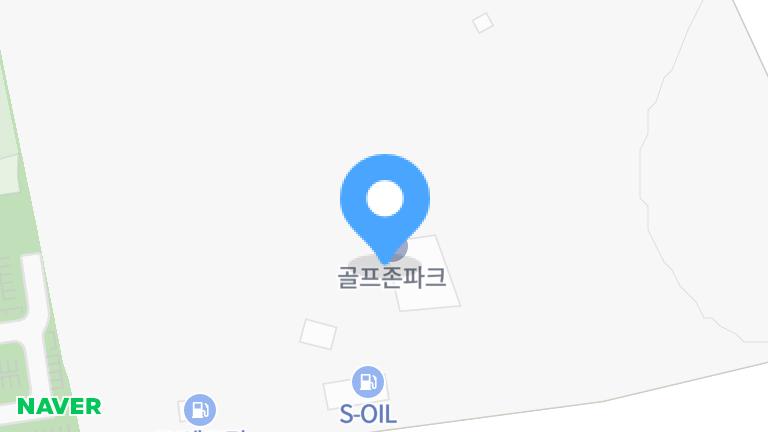The width and height of the screenshot is (768, 432).
Task: Open the S-OIL gas station marker
Action: tap(368, 382)
